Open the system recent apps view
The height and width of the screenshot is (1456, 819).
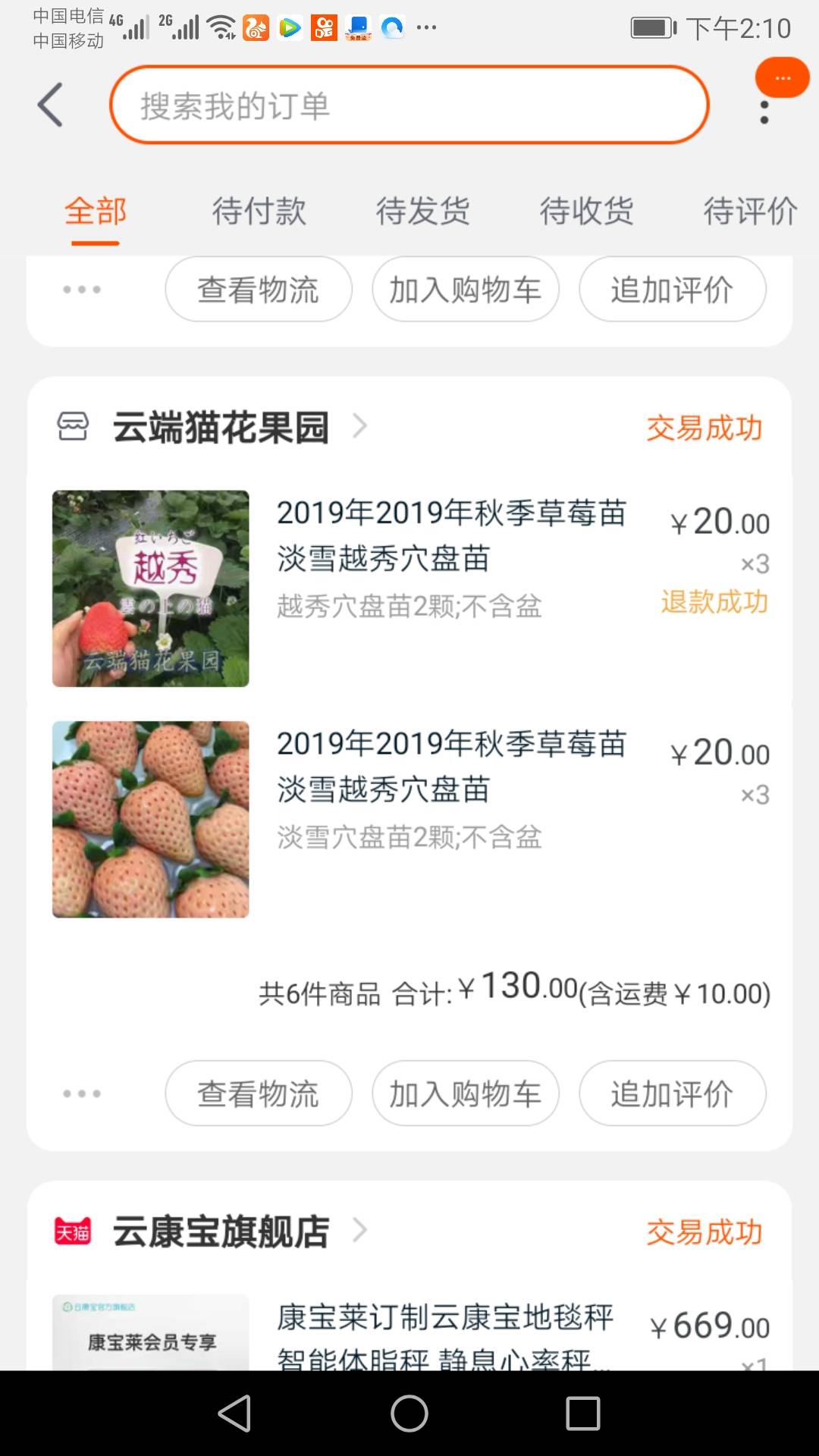583,1414
